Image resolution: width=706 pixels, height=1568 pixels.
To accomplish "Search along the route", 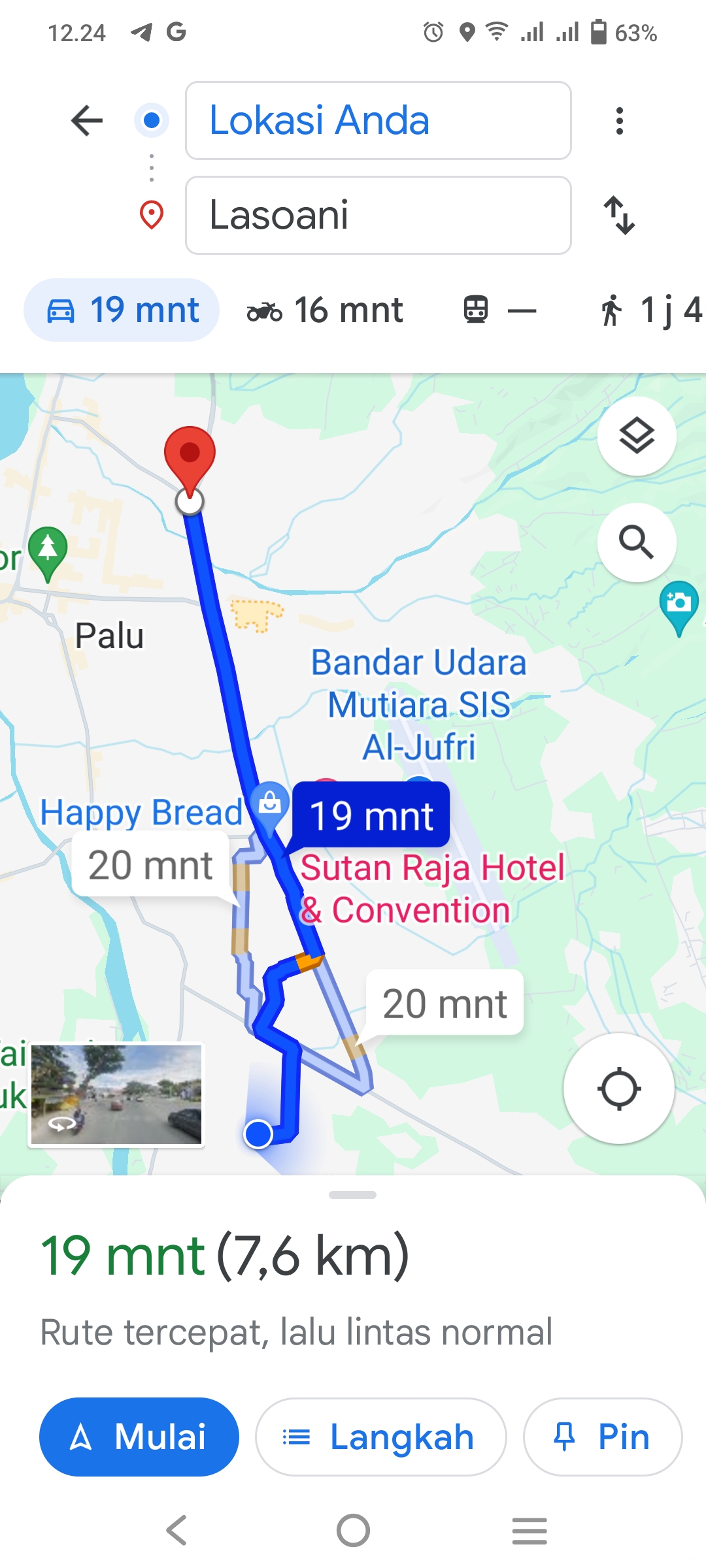I will click(x=637, y=542).
